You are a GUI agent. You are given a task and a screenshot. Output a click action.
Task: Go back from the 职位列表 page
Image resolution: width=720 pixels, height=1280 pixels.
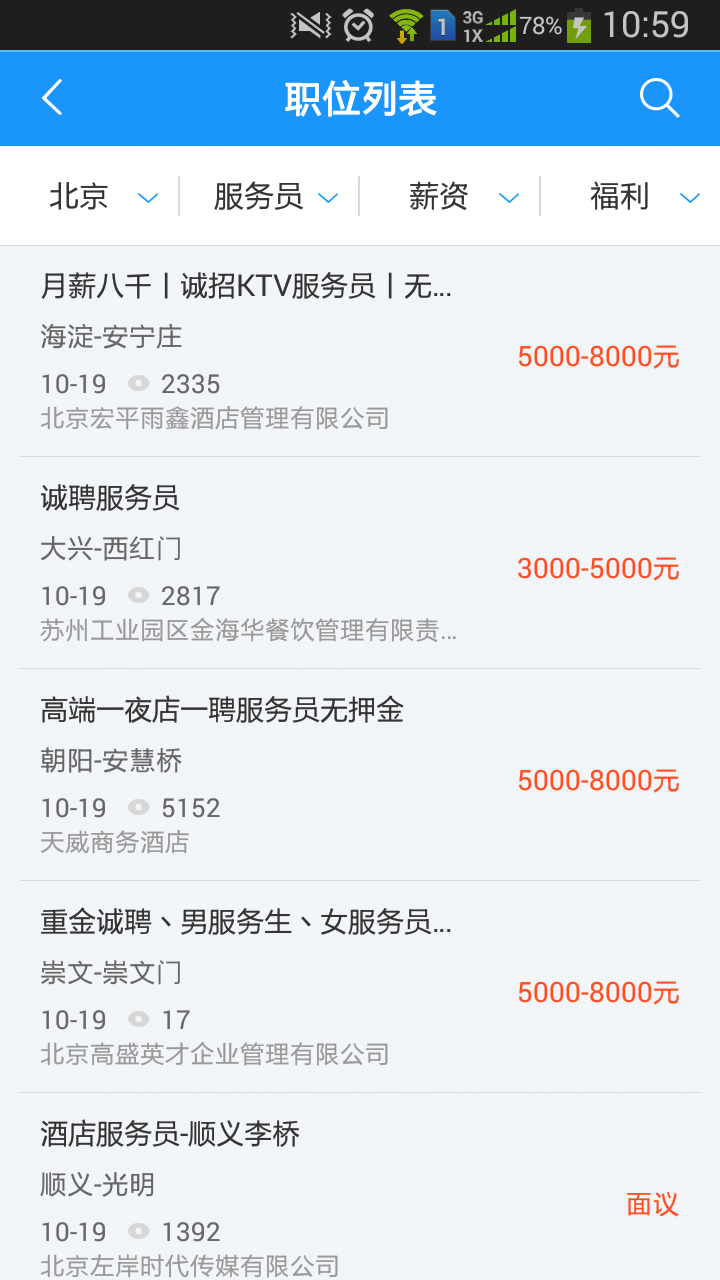[52, 99]
